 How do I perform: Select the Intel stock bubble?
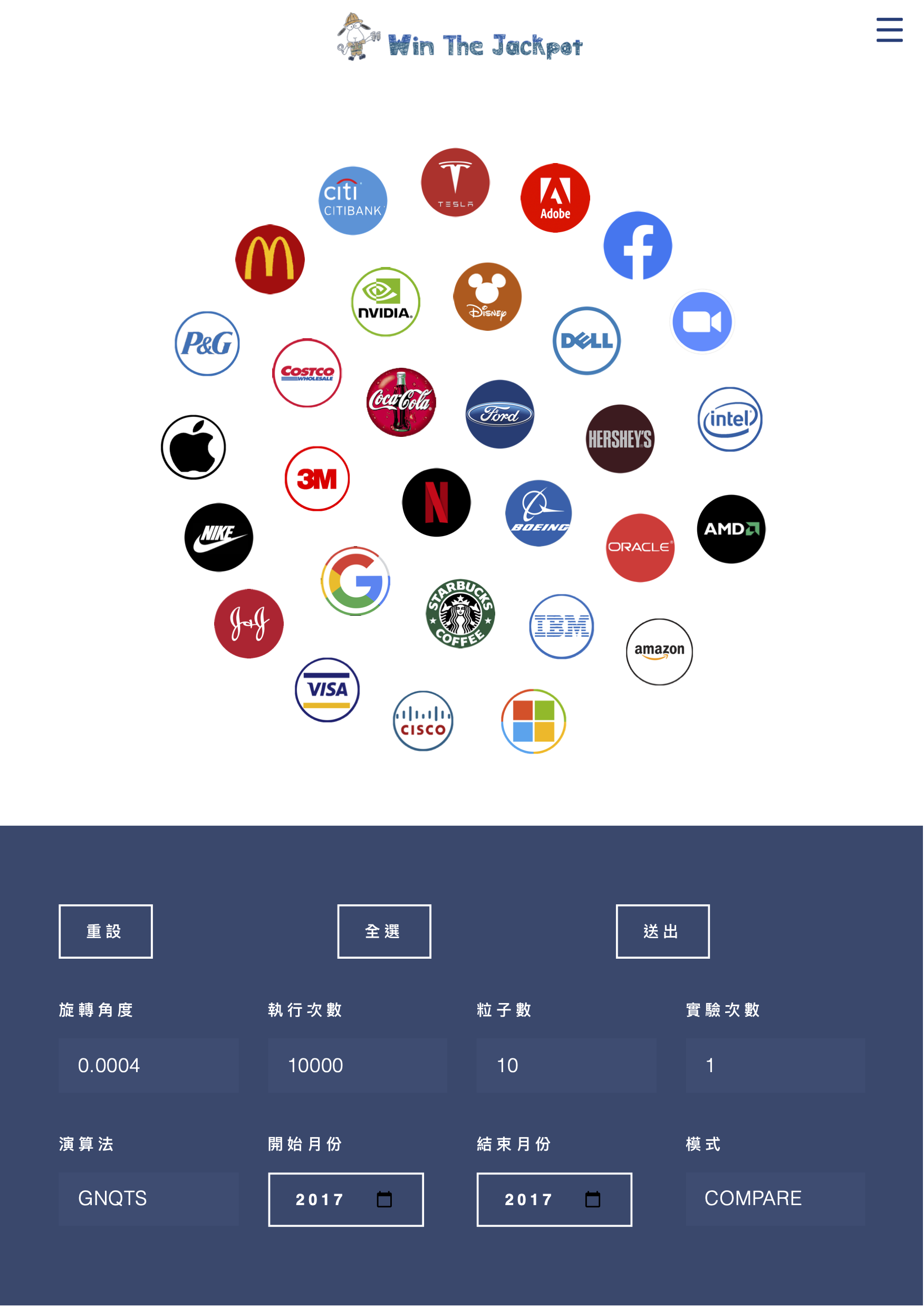point(730,420)
